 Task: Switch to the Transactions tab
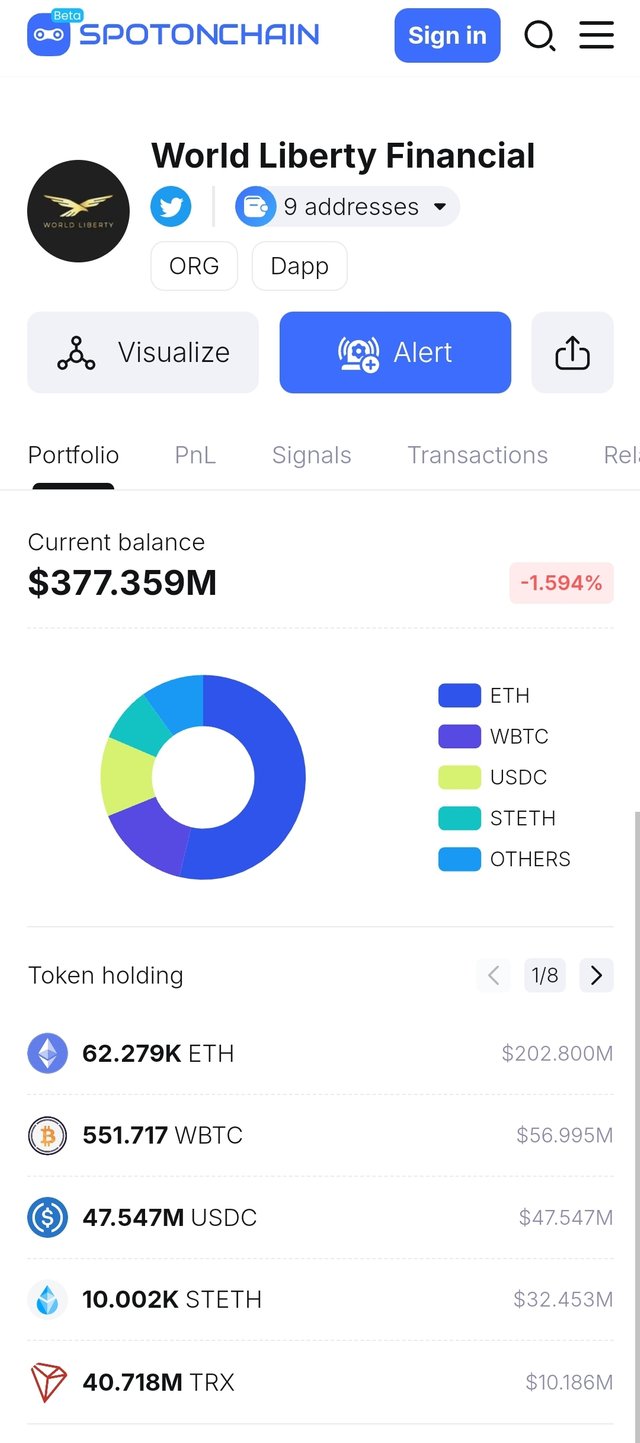pyautogui.click(x=478, y=455)
